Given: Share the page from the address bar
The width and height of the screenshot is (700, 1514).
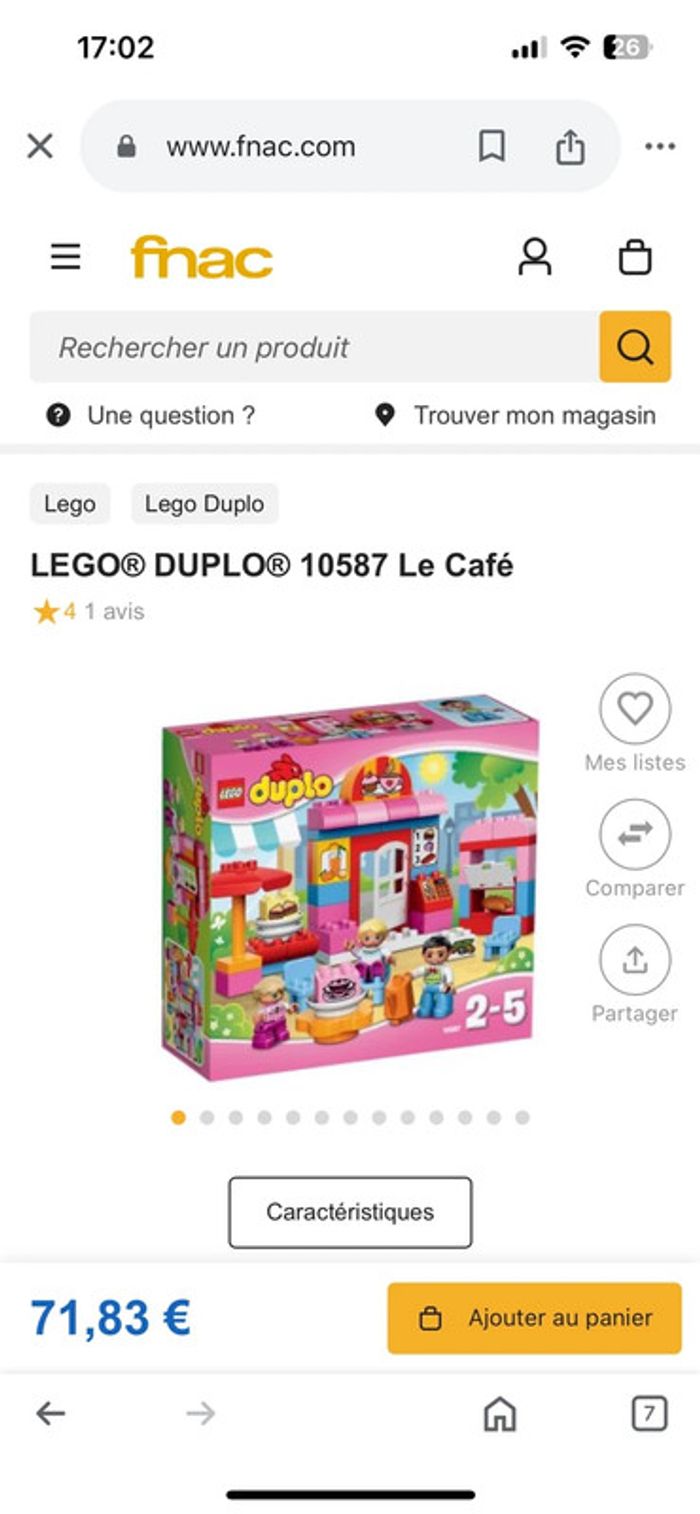Looking at the screenshot, I should pos(569,147).
